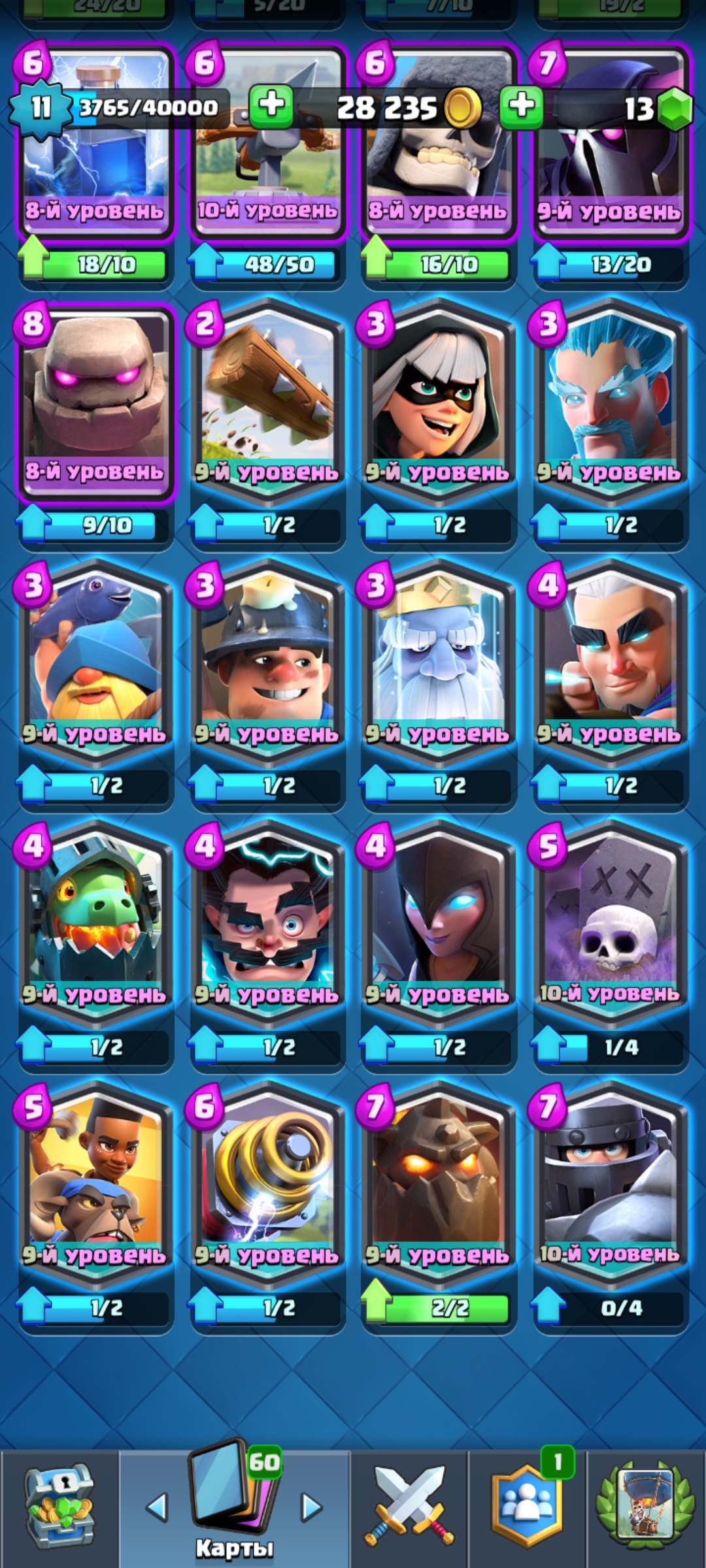Tap the green plus next to gems
Viewport: 706px width, 1568px height.
coord(521,106)
